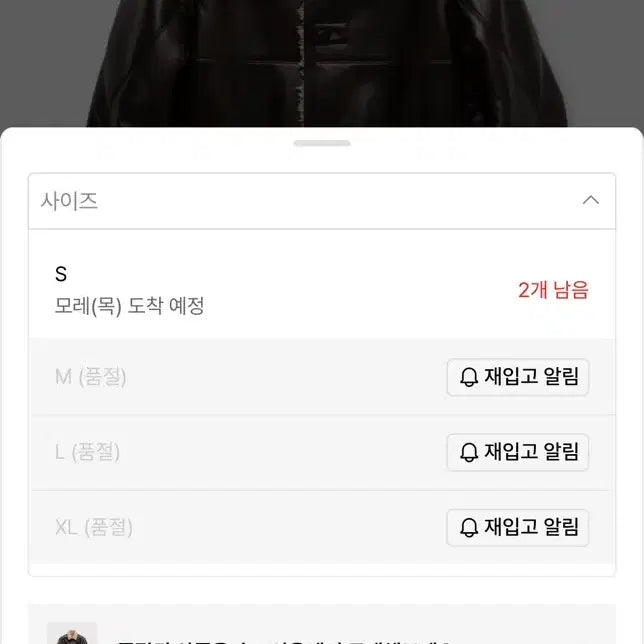The width and height of the screenshot is (644, 644).
Task: Request restock alert for size XL
Action: [518, 527]
